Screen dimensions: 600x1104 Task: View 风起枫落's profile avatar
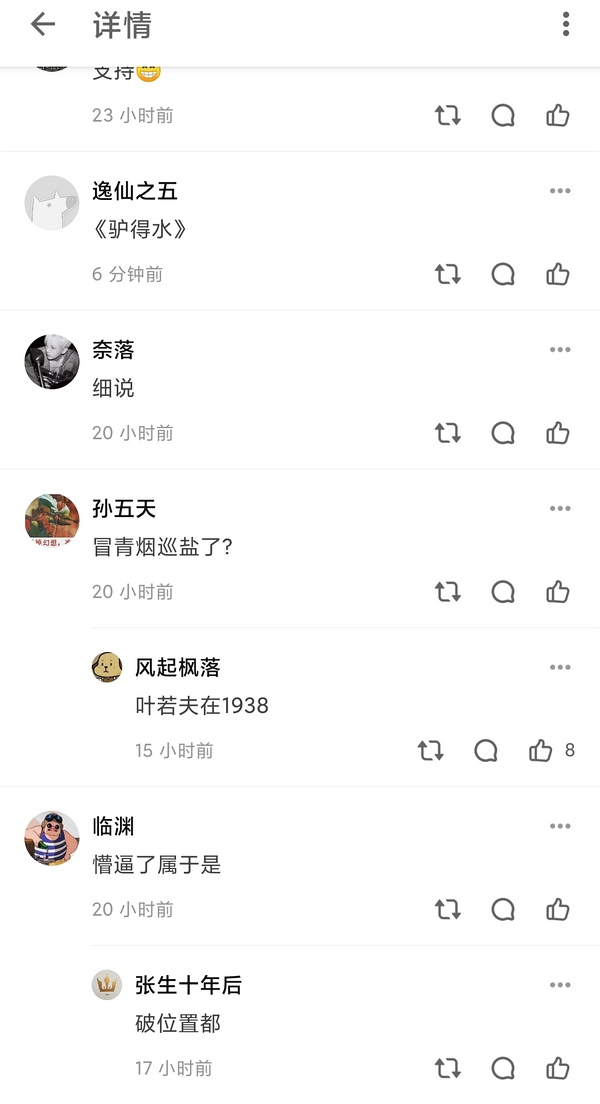point(107,667)
